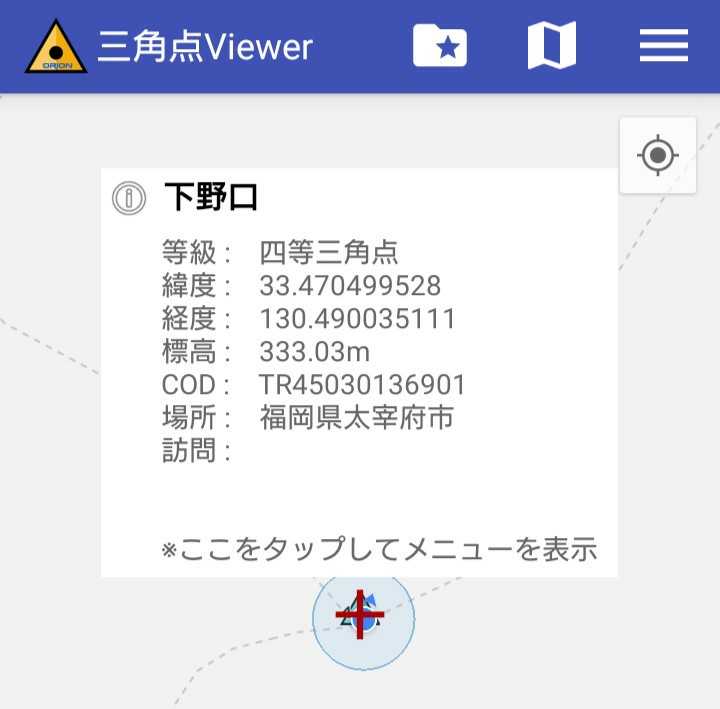Tap the 下野口 info card to show menu
The width and height of the screenshot is (720, 709).
pos(359,372)
